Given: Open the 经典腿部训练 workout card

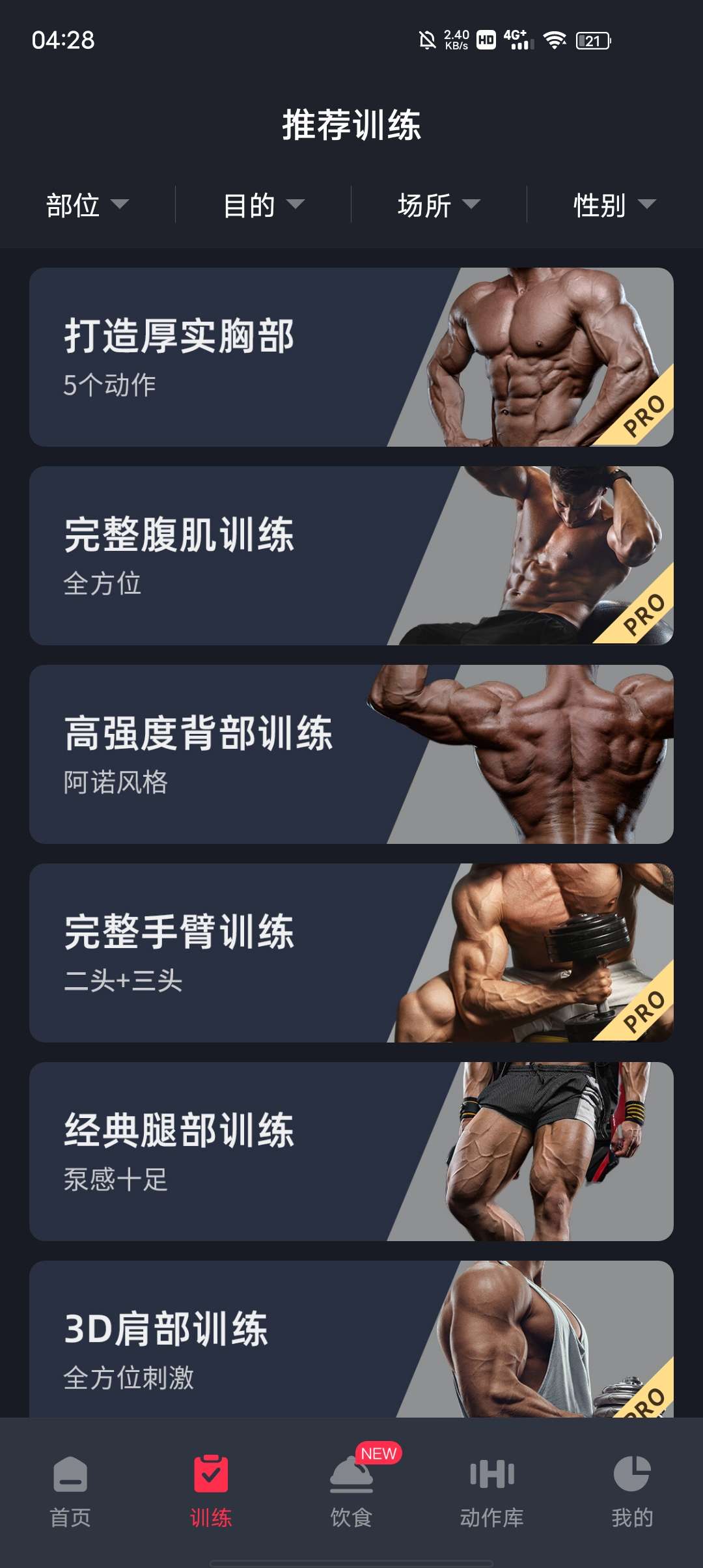Looking at the screenshot, I should tap(351, 1151).
